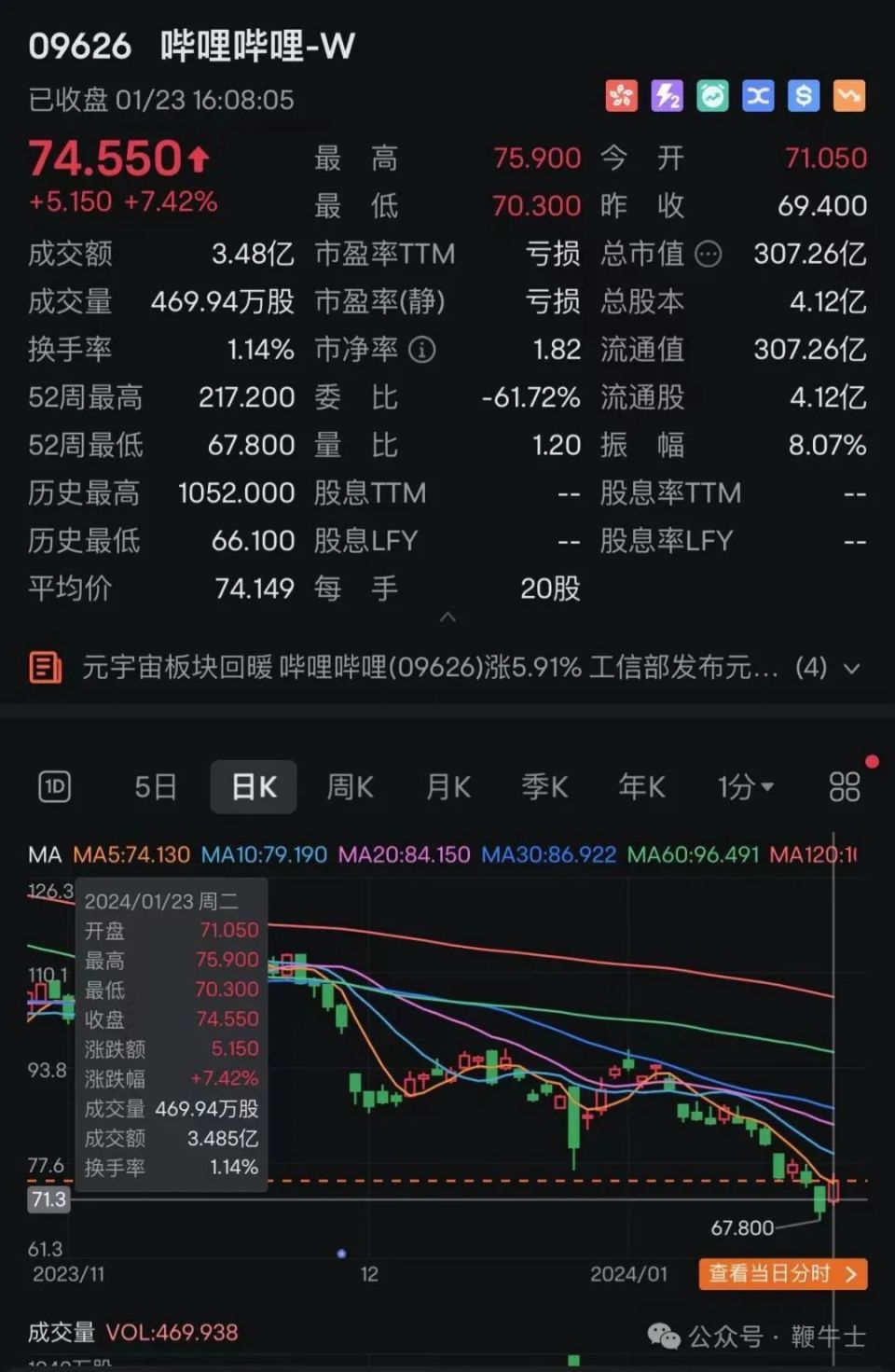
Task: Select the 日K chart tab
Action: pos(254,787)
